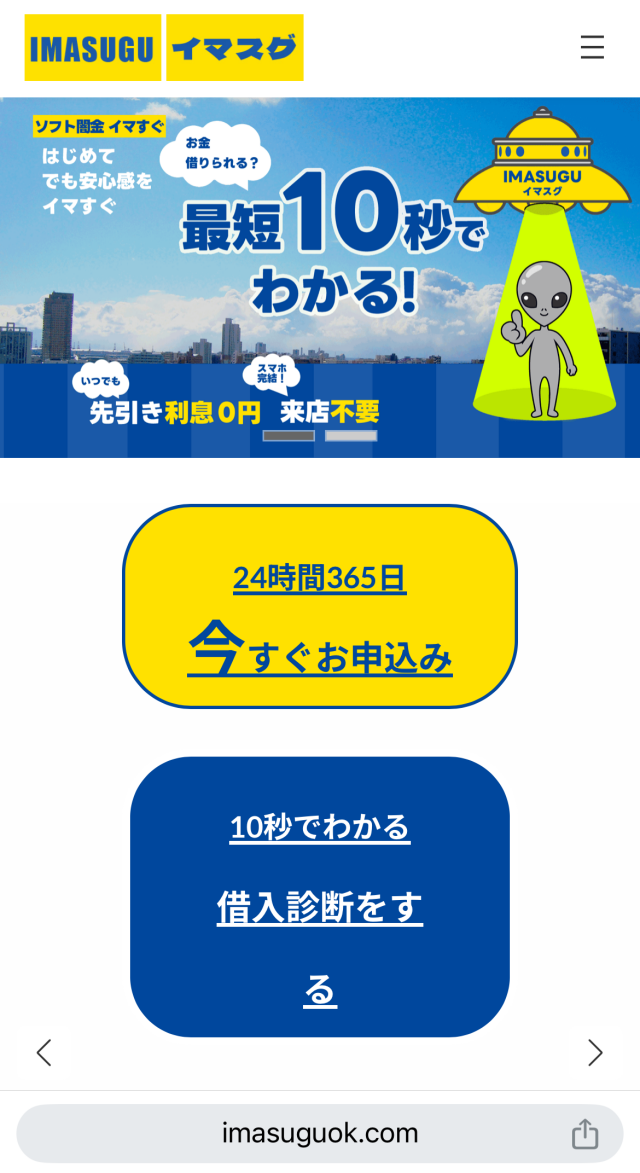Start the 借入診断をする diagnosis
This screenshot has width=640, height=1173.
pos(320,896)
